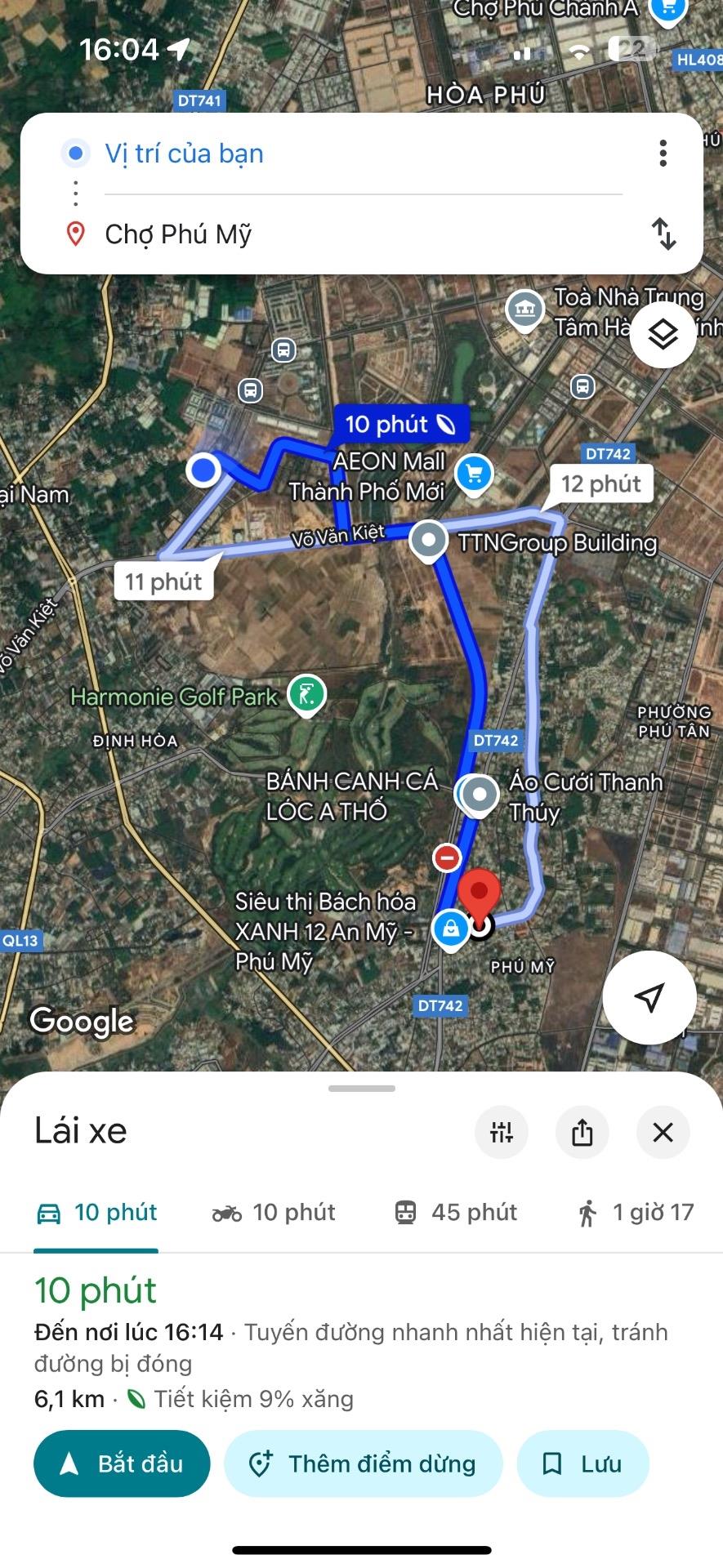723x1568 pixels.
Task: Share these directions
Action: (x=582, y=1132)
